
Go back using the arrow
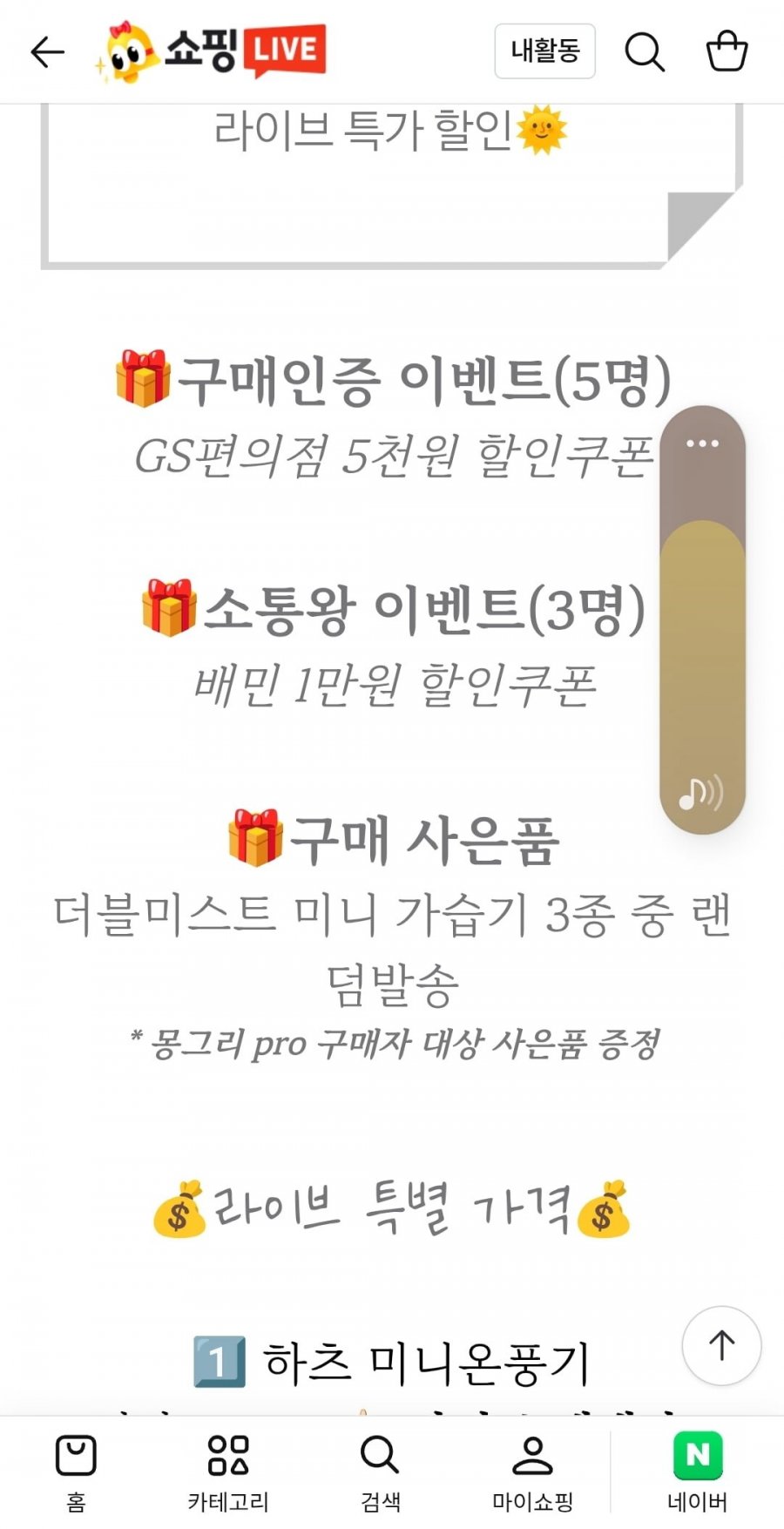click(47, 52)
